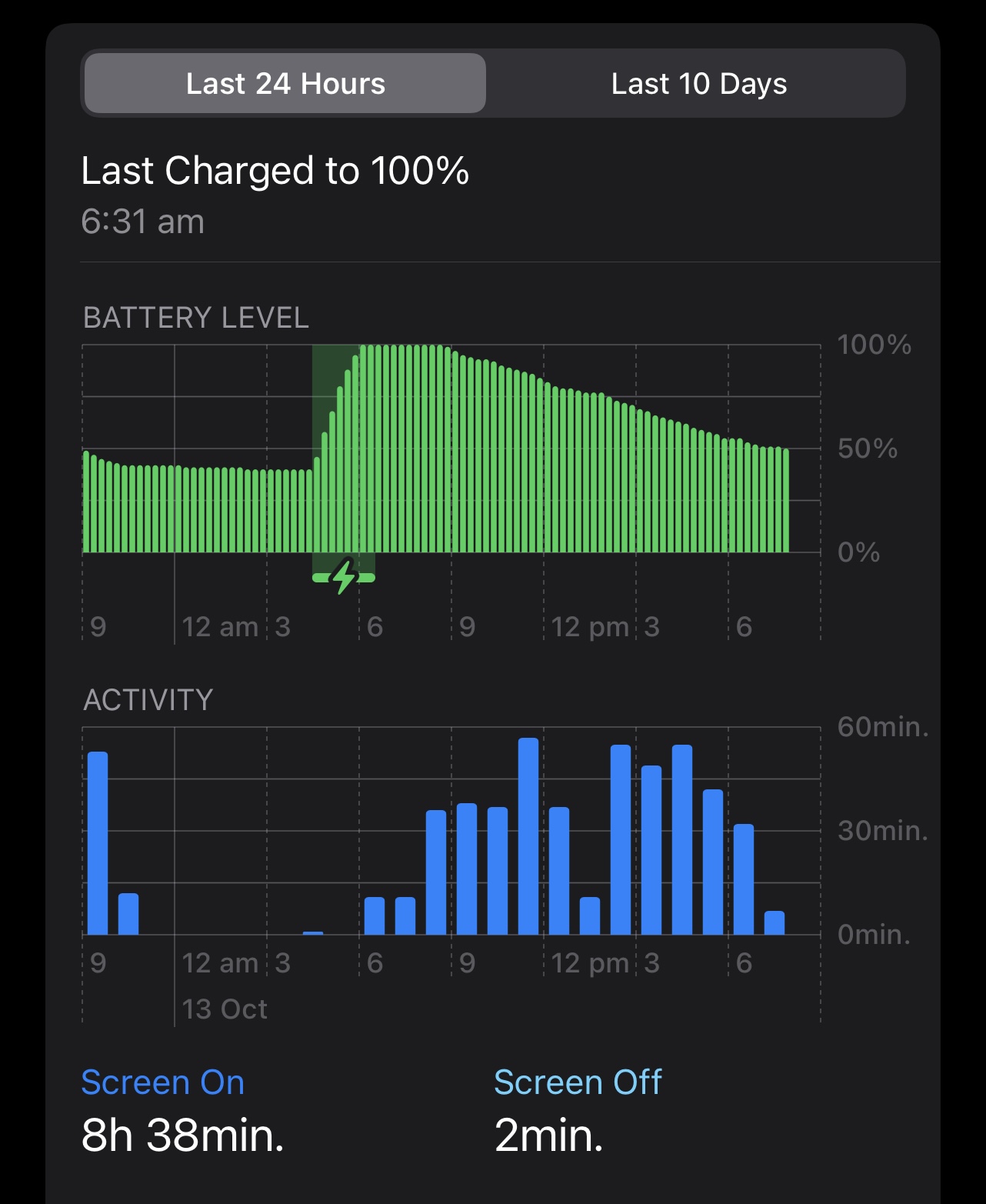
Task: Select the Last 24 Hours segment
Action: (x=285, y=84)
